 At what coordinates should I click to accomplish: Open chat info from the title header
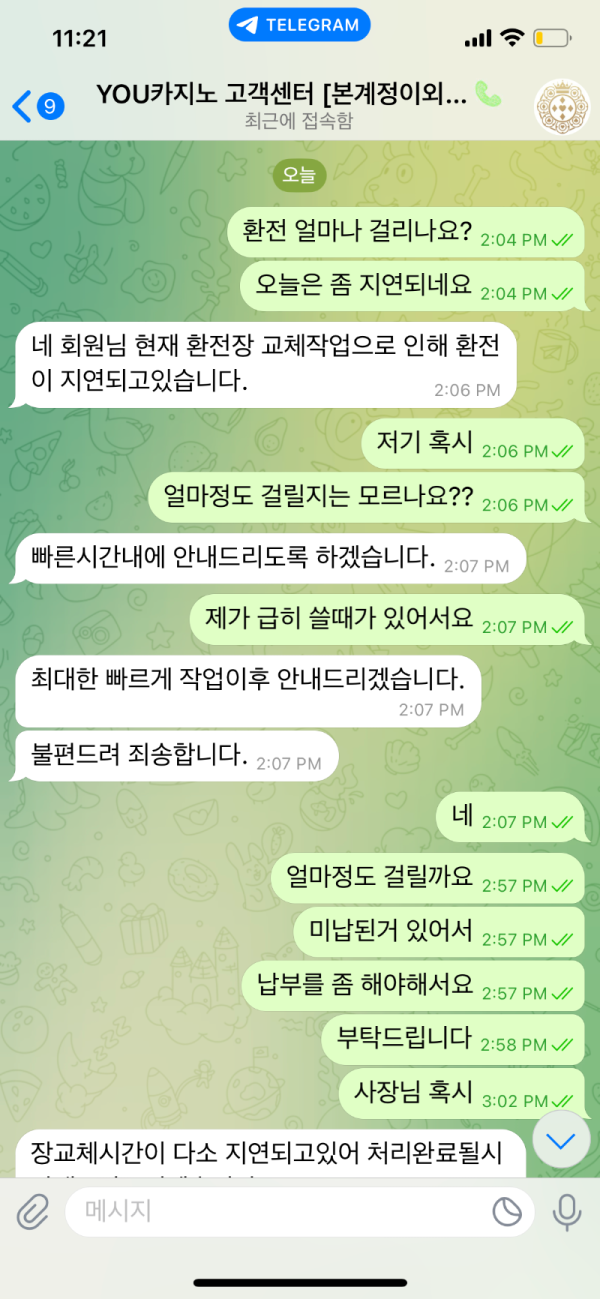click(x=290, y=105)
